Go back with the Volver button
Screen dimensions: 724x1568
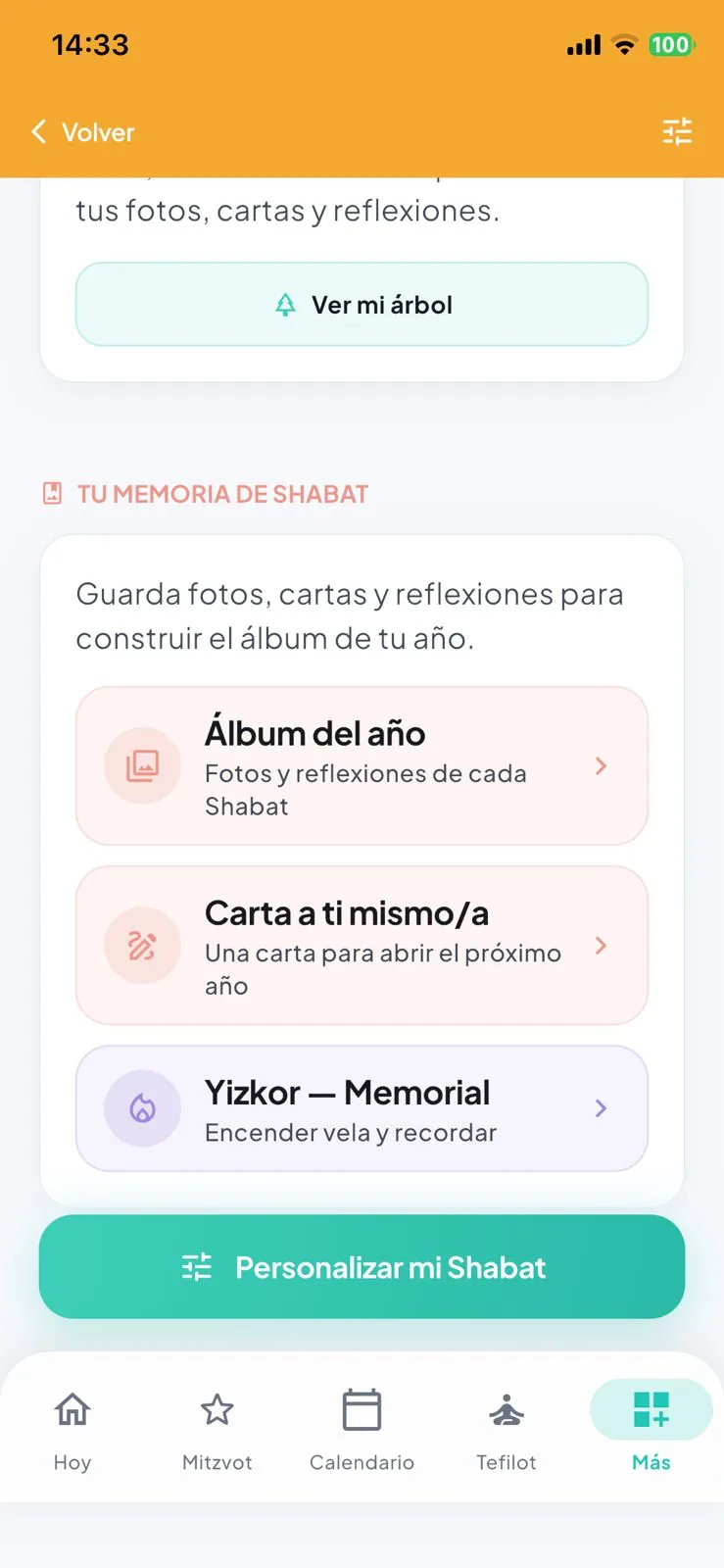click(x=82, y=132)
